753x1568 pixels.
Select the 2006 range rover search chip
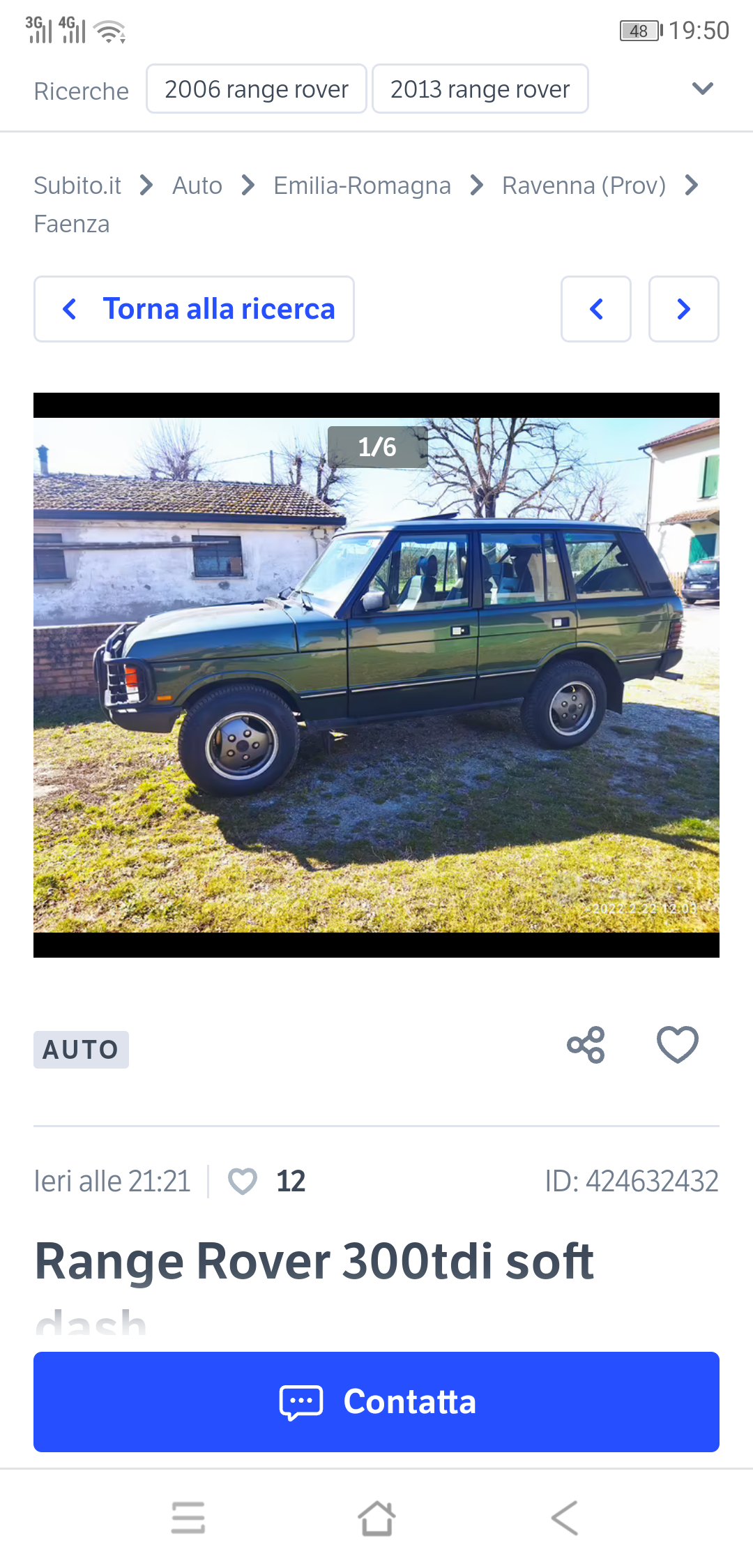256,89
